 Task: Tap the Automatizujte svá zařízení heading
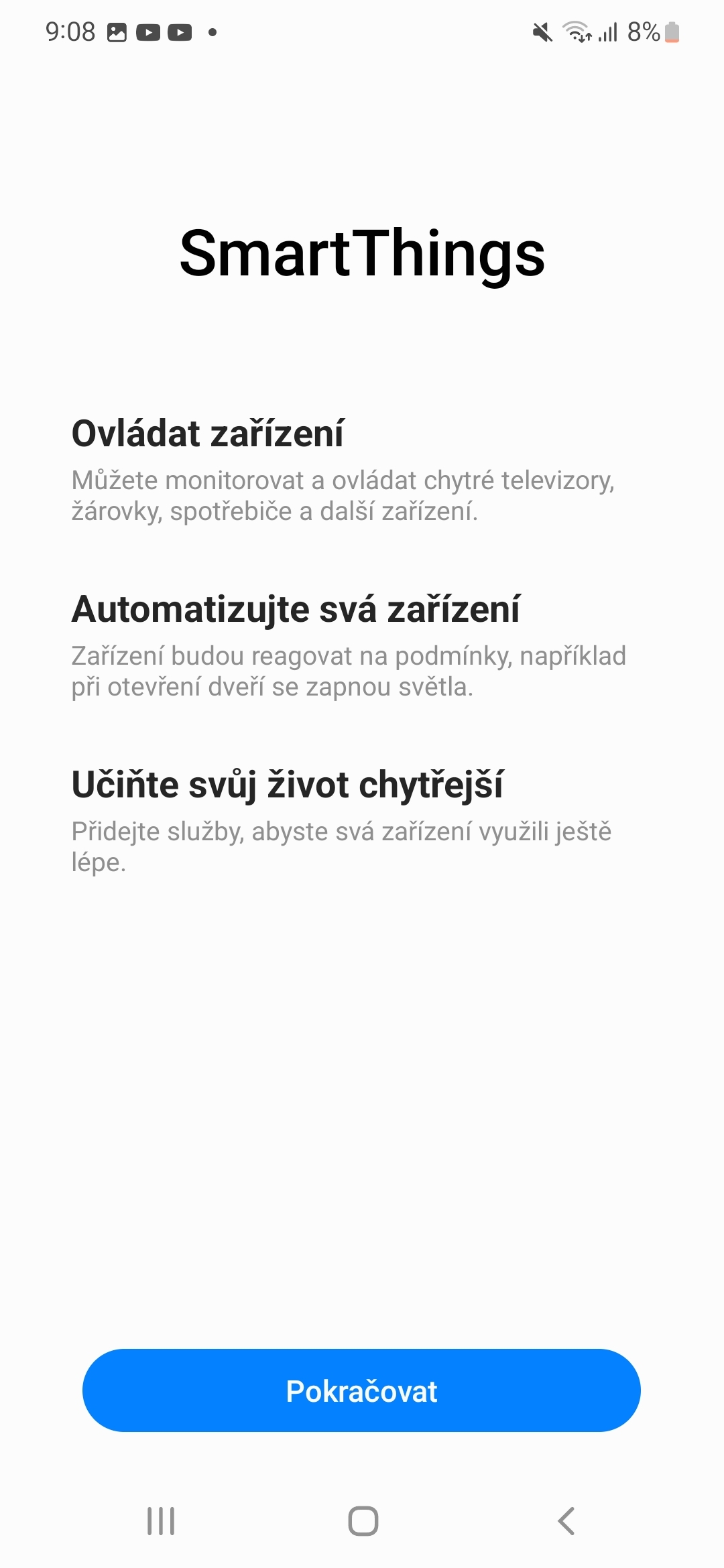coord(299,610)
